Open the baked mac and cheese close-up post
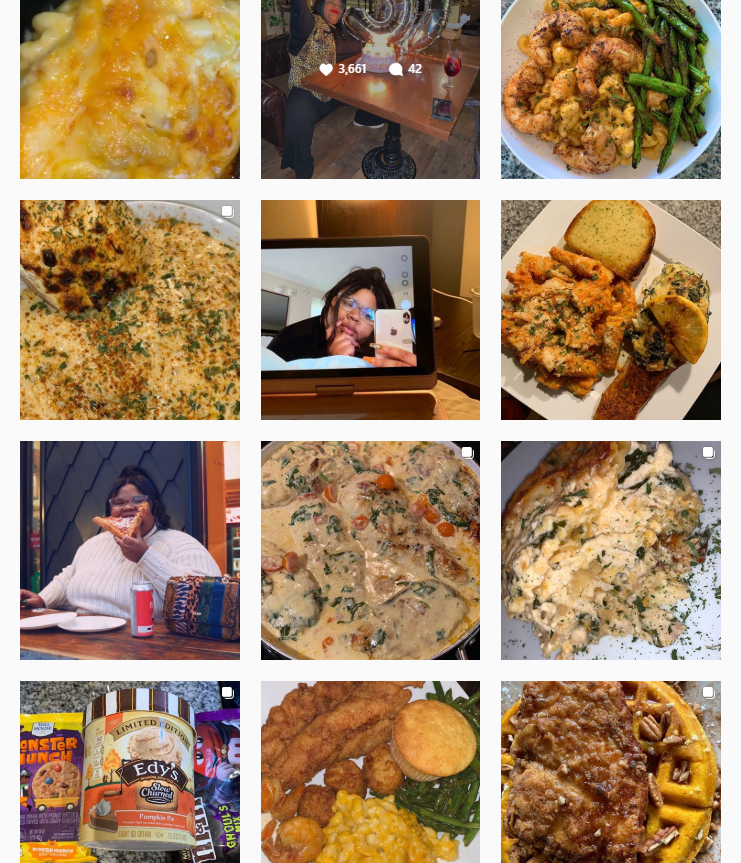This screenshot has height=863, width=741. (130, 88)
